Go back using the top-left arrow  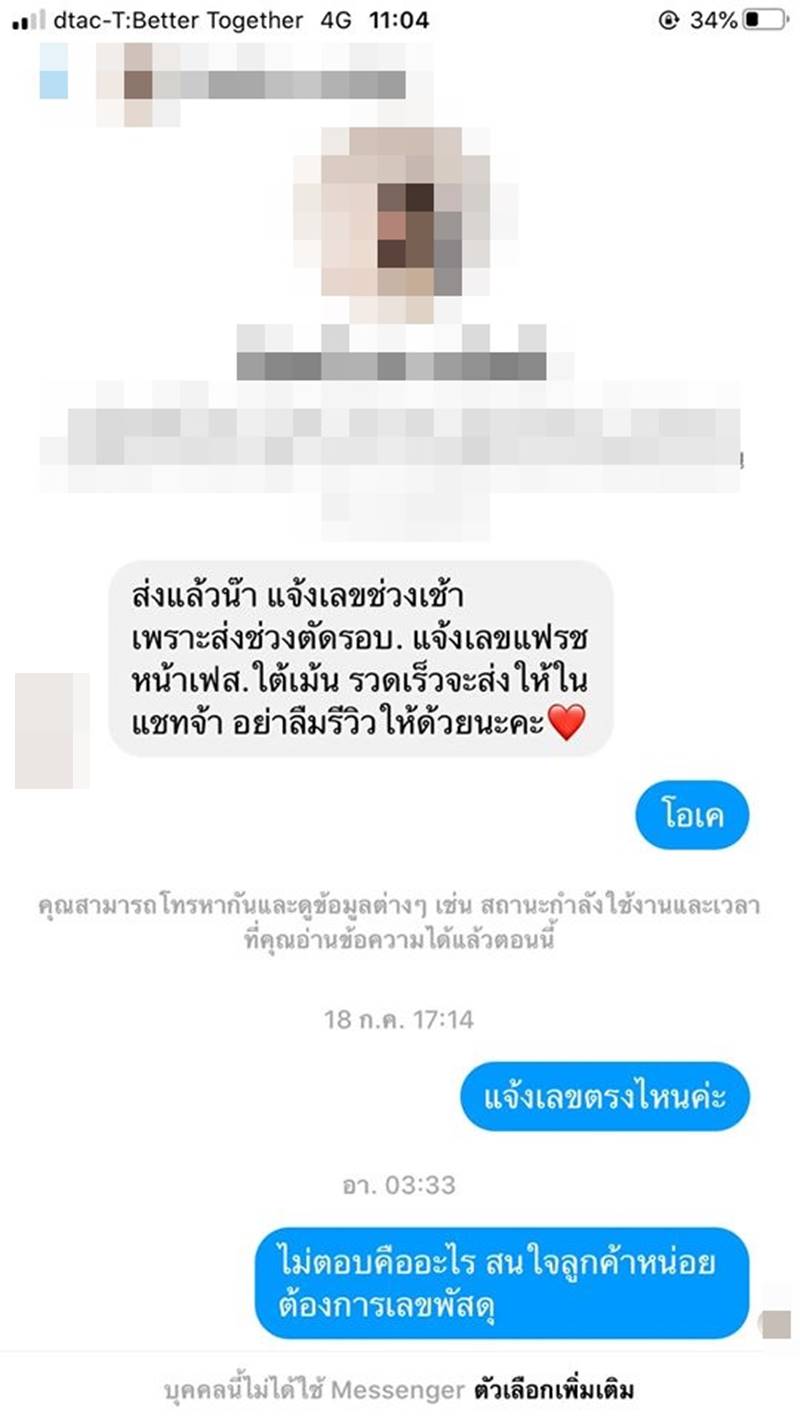(53, 72)
